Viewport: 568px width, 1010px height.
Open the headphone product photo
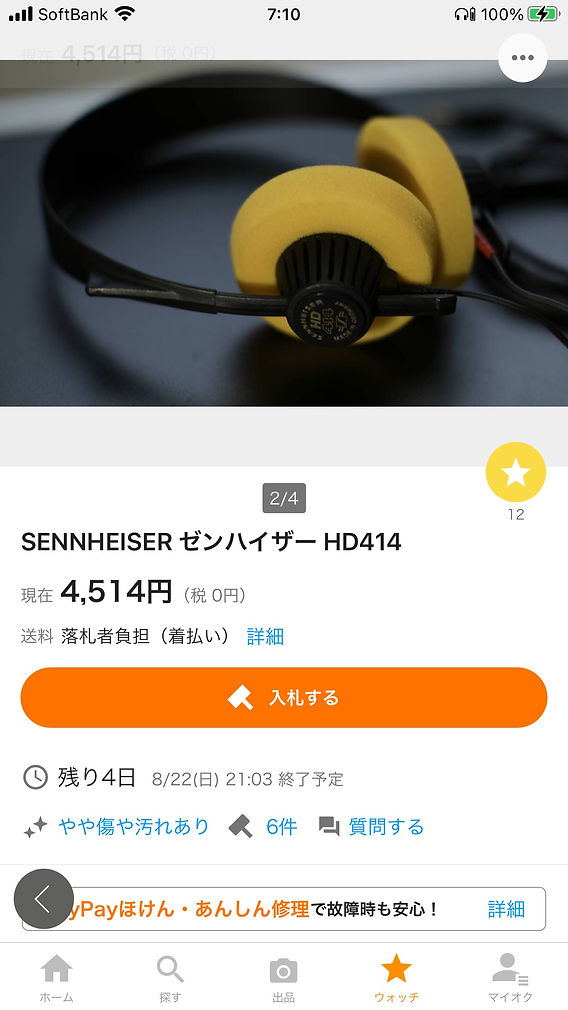pyautogui.click(x=284, y=233)
